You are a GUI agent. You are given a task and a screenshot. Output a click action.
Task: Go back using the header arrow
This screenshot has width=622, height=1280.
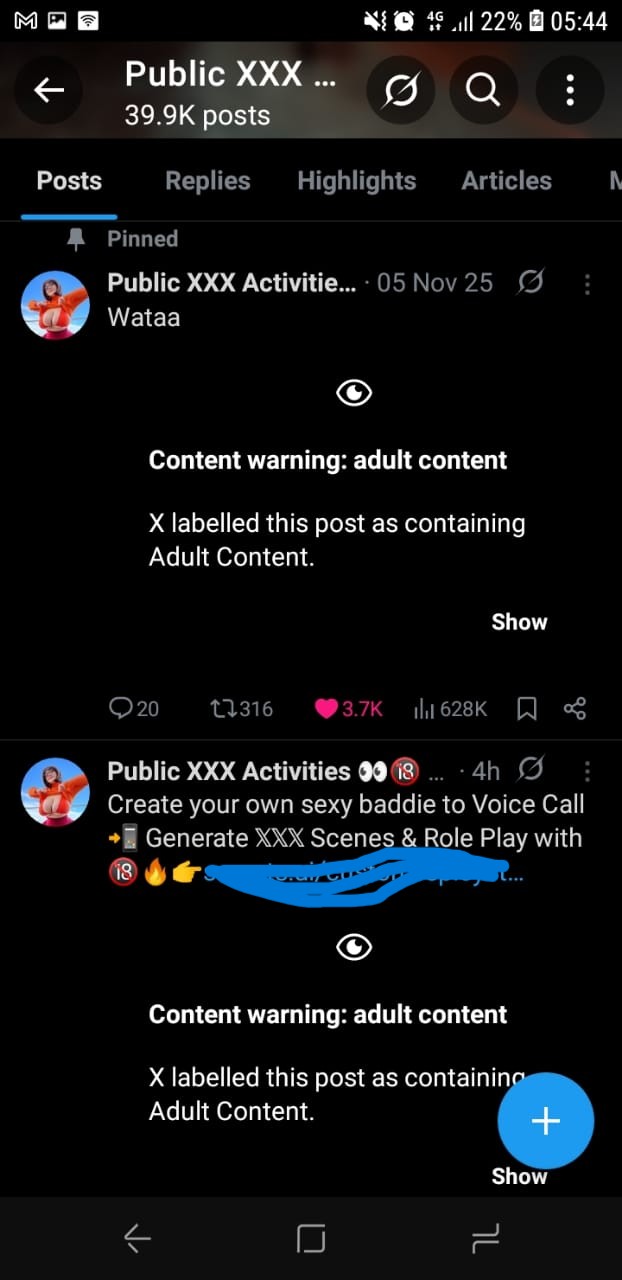pyautogui.click(x=49, y=91)
